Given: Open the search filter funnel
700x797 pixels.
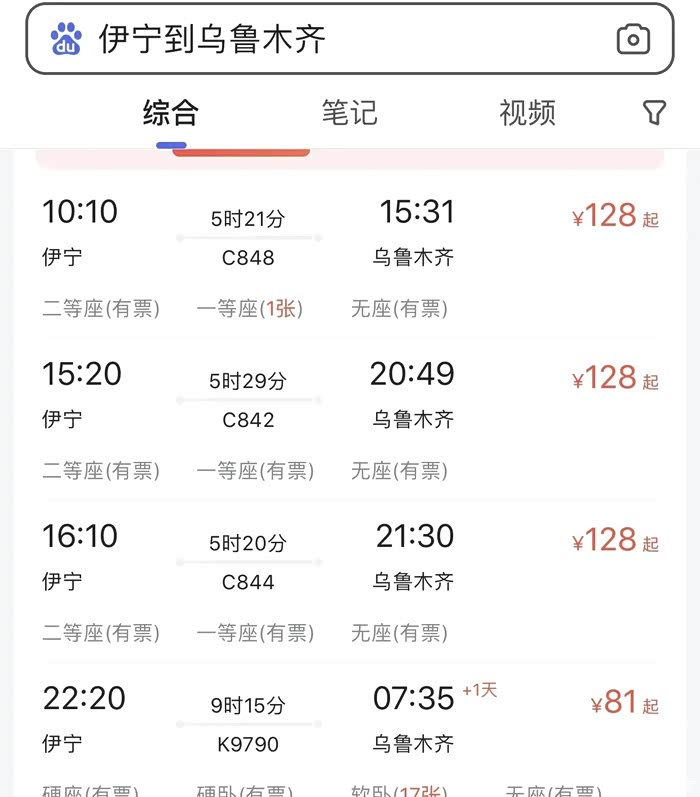Looking at the screenshot, I should 654,112.
